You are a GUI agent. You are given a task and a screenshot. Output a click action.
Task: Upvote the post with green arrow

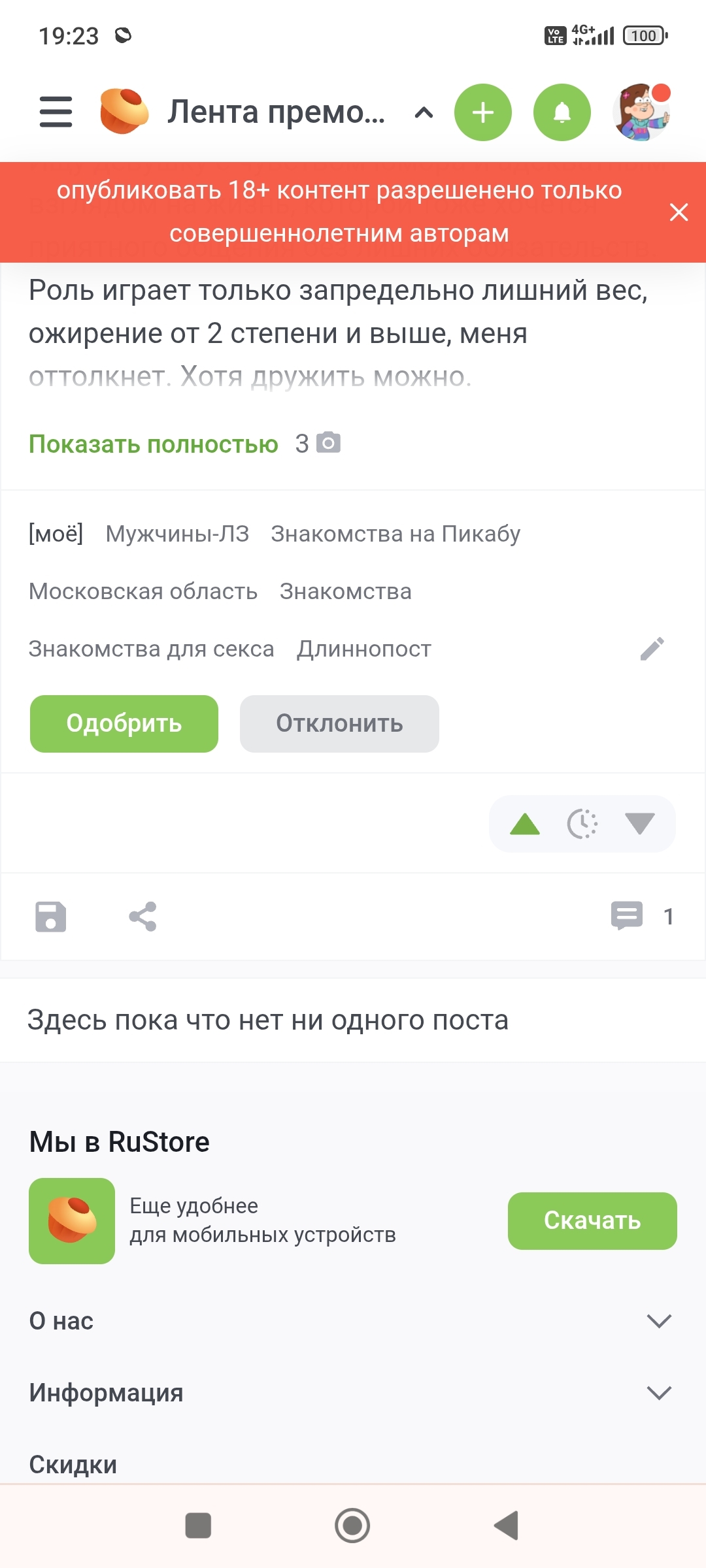click(x=525, y=824)
